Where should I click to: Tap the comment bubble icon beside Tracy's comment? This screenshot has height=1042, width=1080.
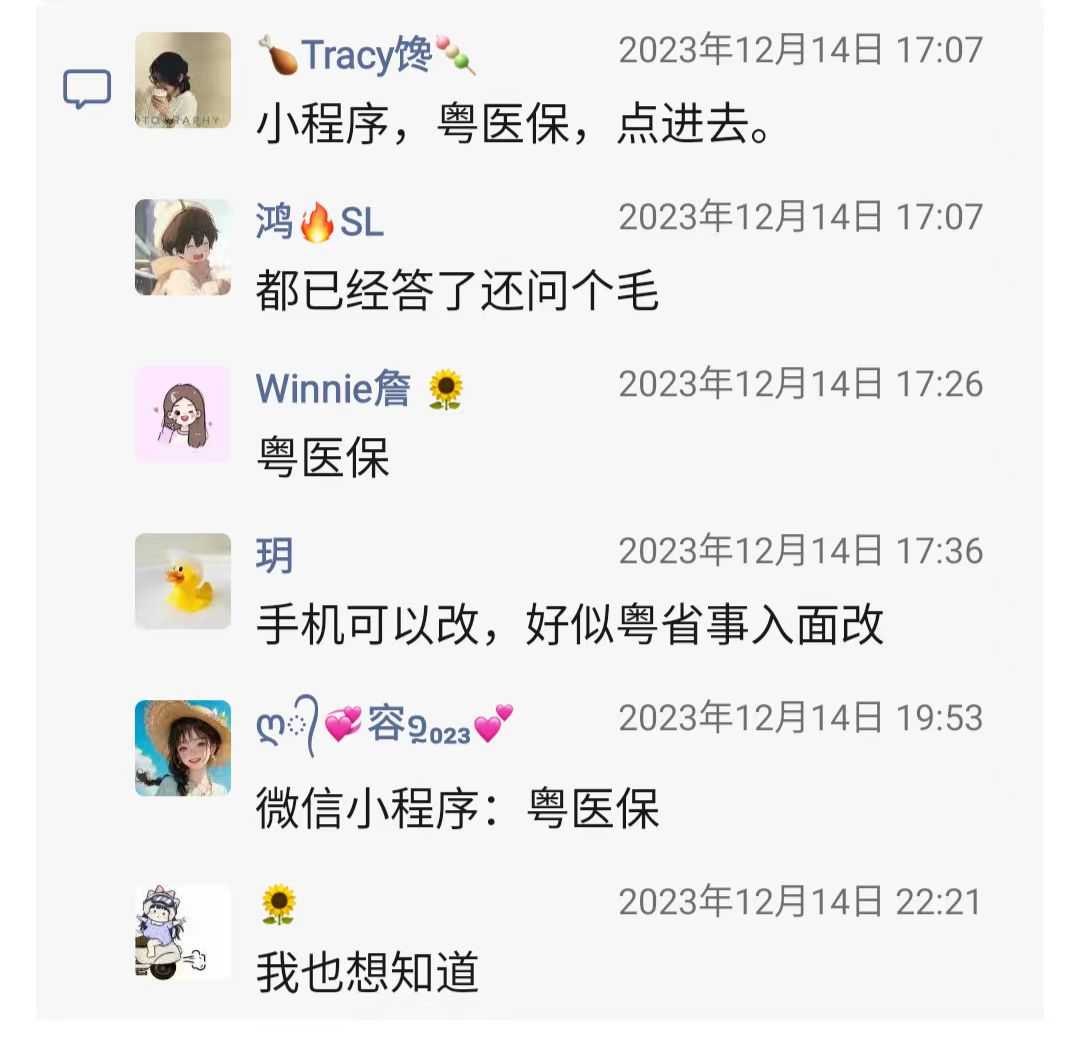(87, 91)
